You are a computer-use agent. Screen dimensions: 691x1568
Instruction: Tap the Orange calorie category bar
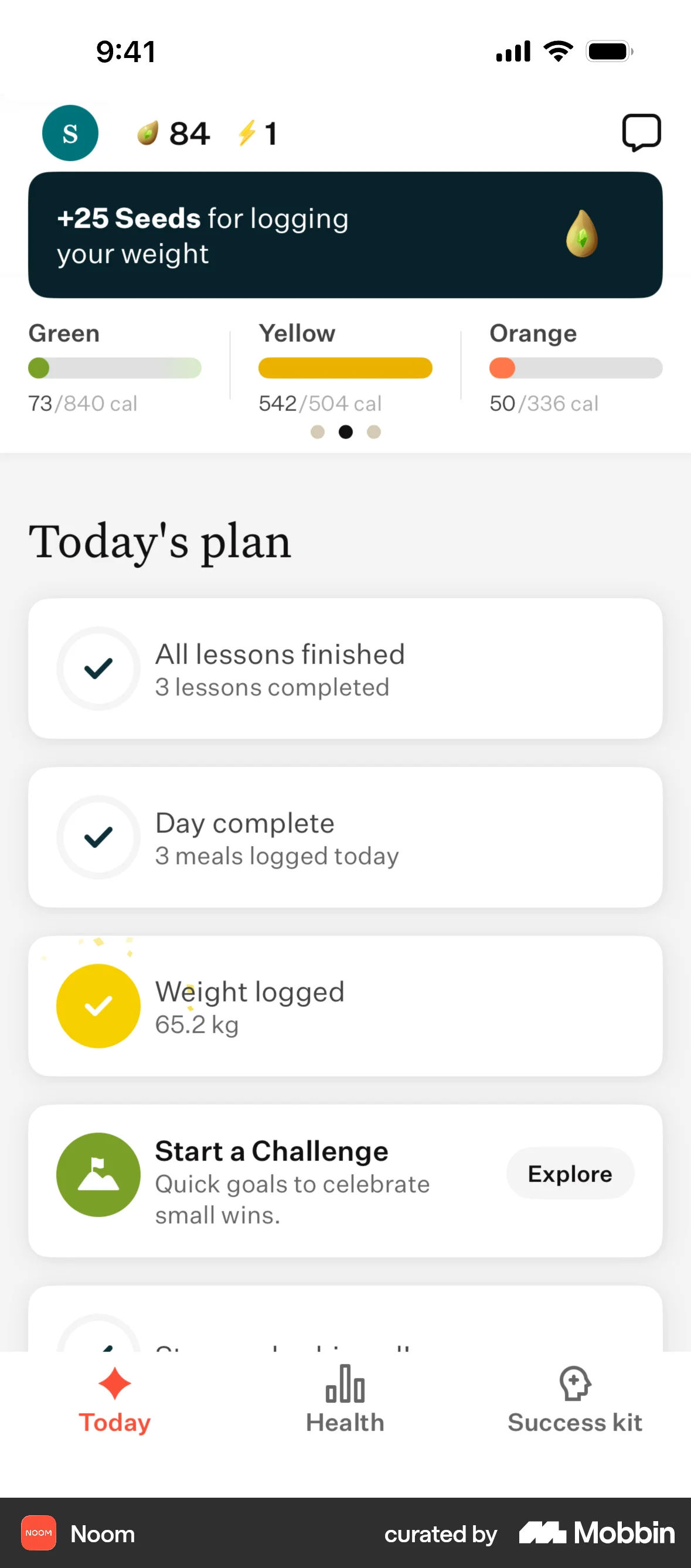[576, 367]
